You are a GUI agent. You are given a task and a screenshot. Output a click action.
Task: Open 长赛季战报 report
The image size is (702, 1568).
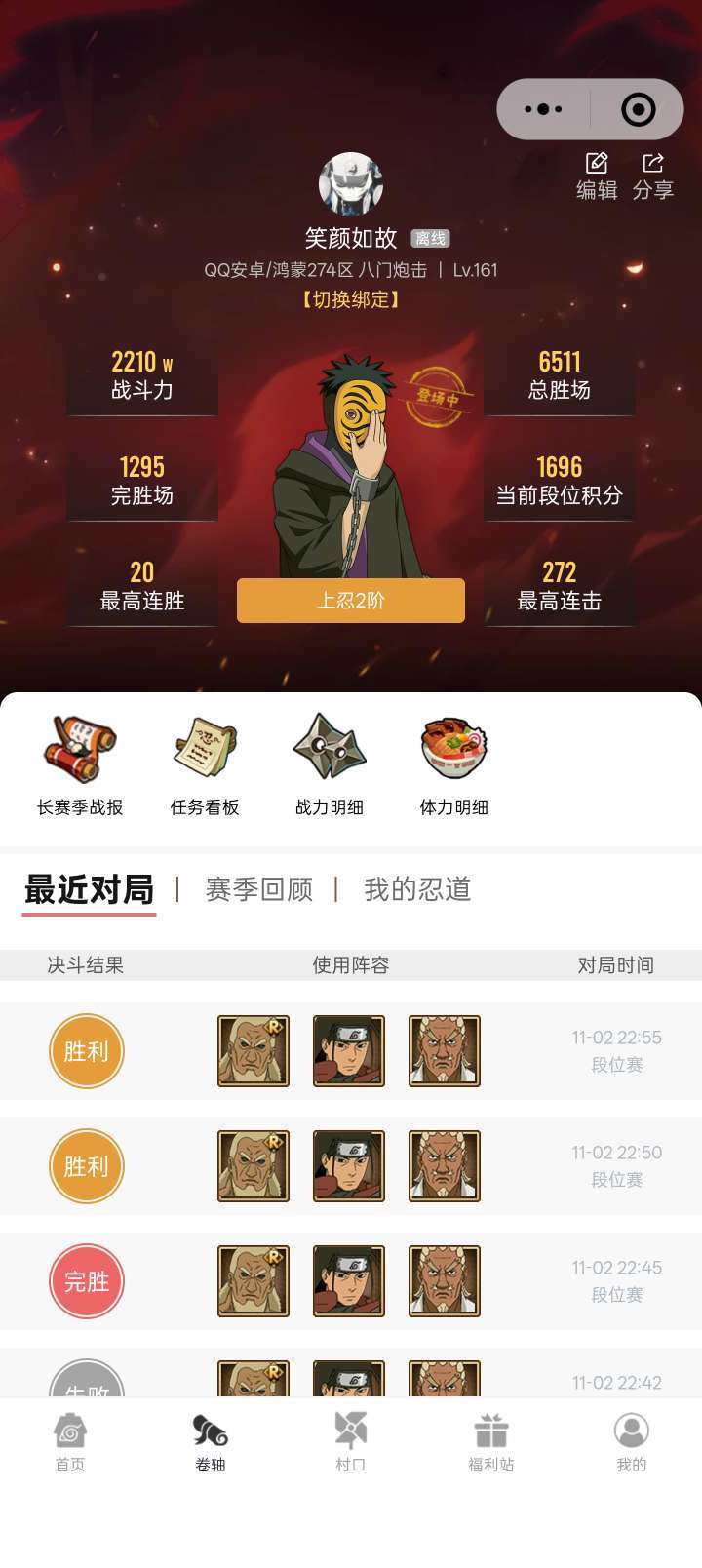click(80, 764)
